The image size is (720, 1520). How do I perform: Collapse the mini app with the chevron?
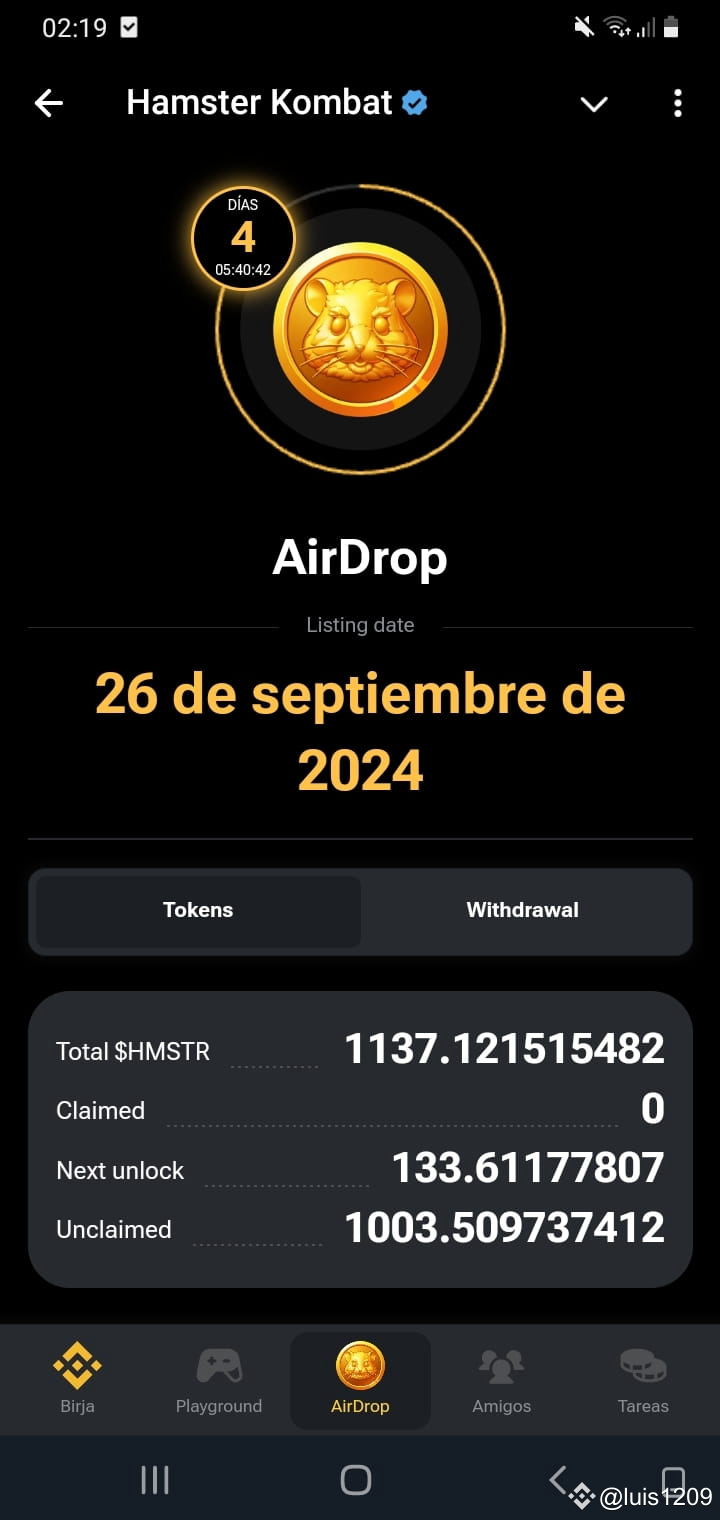click(594, 104)
